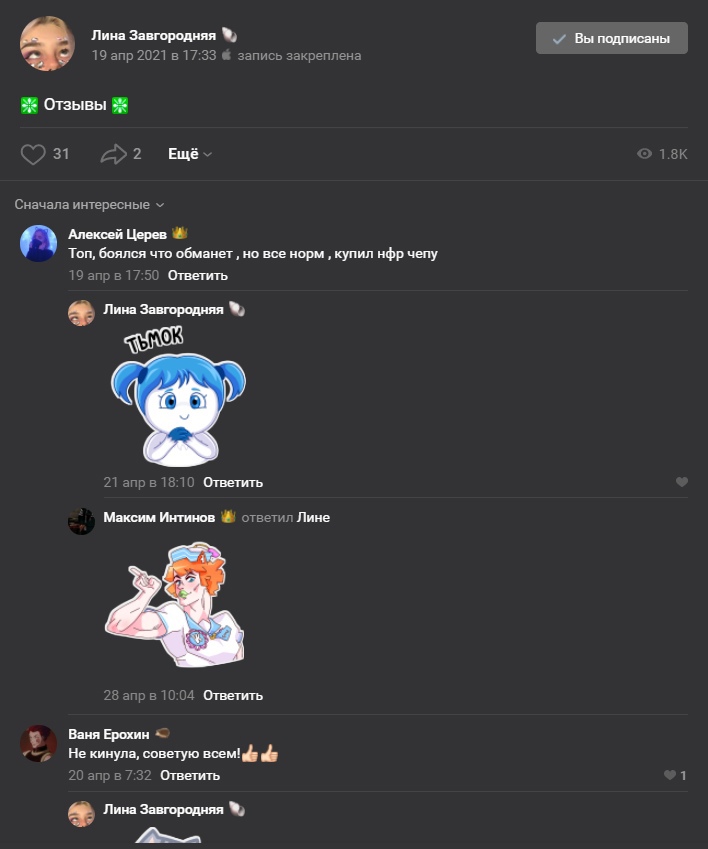The height and width of the screenshot is (849, 708).
Task: Tap the Вы подписаны subscription button
Action: [x=611, y=38]
